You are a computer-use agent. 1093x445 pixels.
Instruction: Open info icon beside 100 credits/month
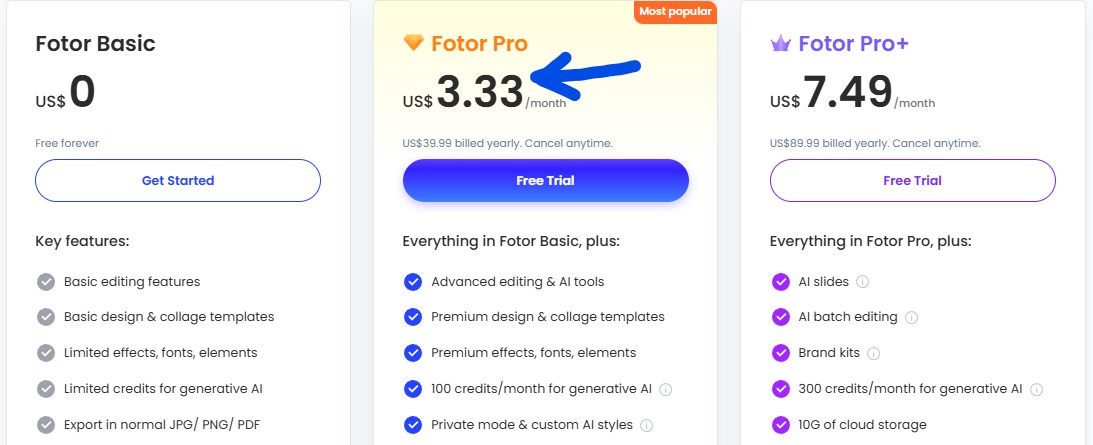click(x=665, y=389)
